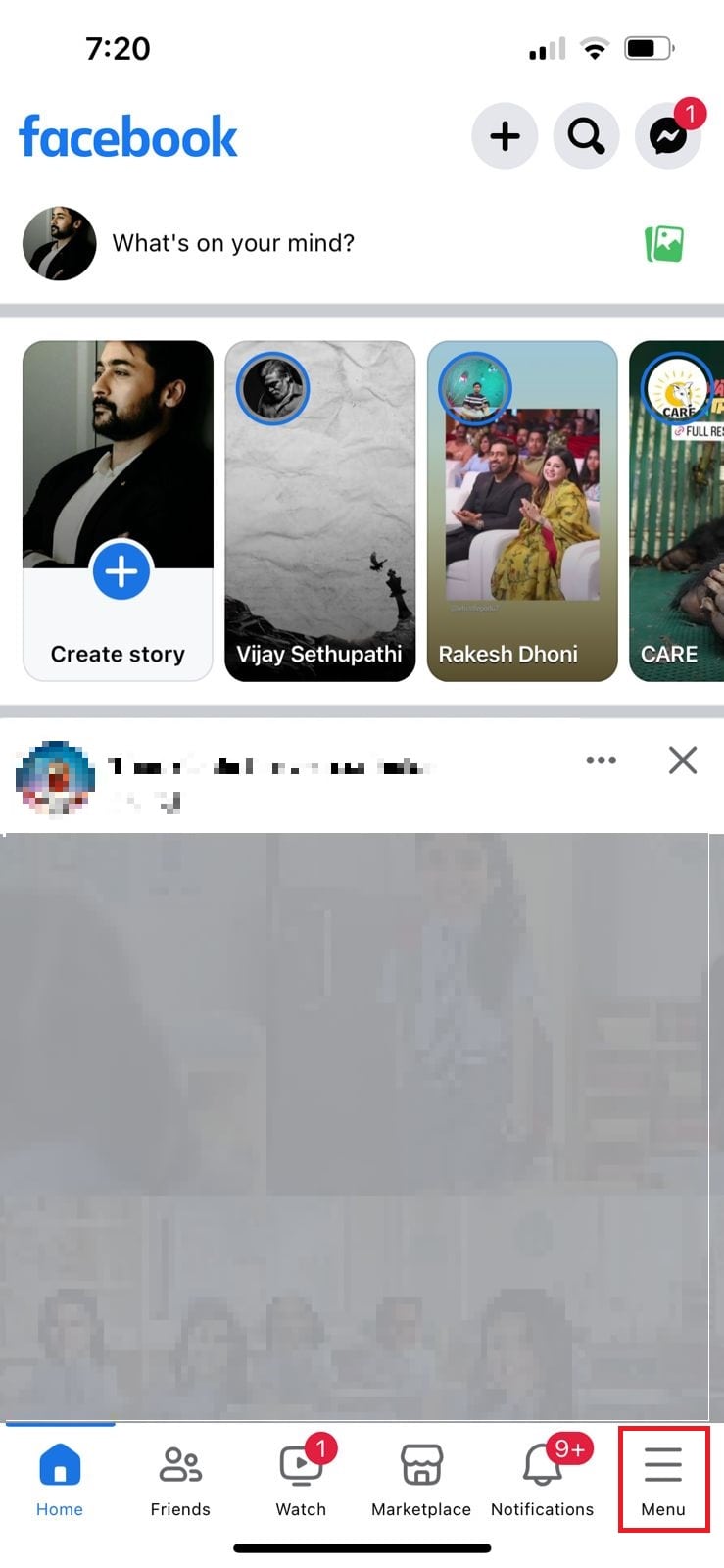Open the Watch tab icon
Image resolution: width=724 pixels, height=1568 pixels.
click(x=300, y=1465)
